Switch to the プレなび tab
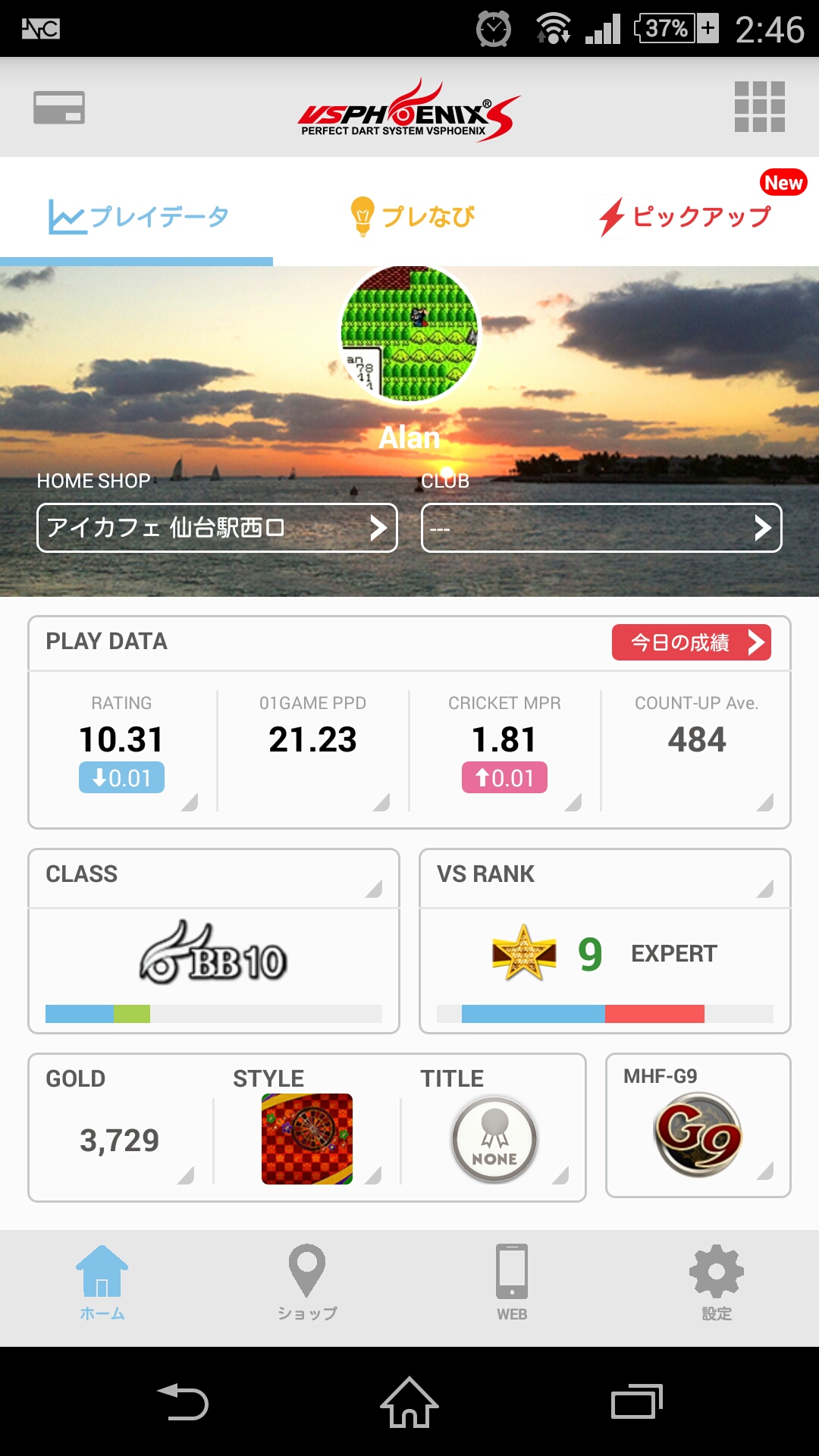Screen dimensions: 819x1456 (413, 217)
